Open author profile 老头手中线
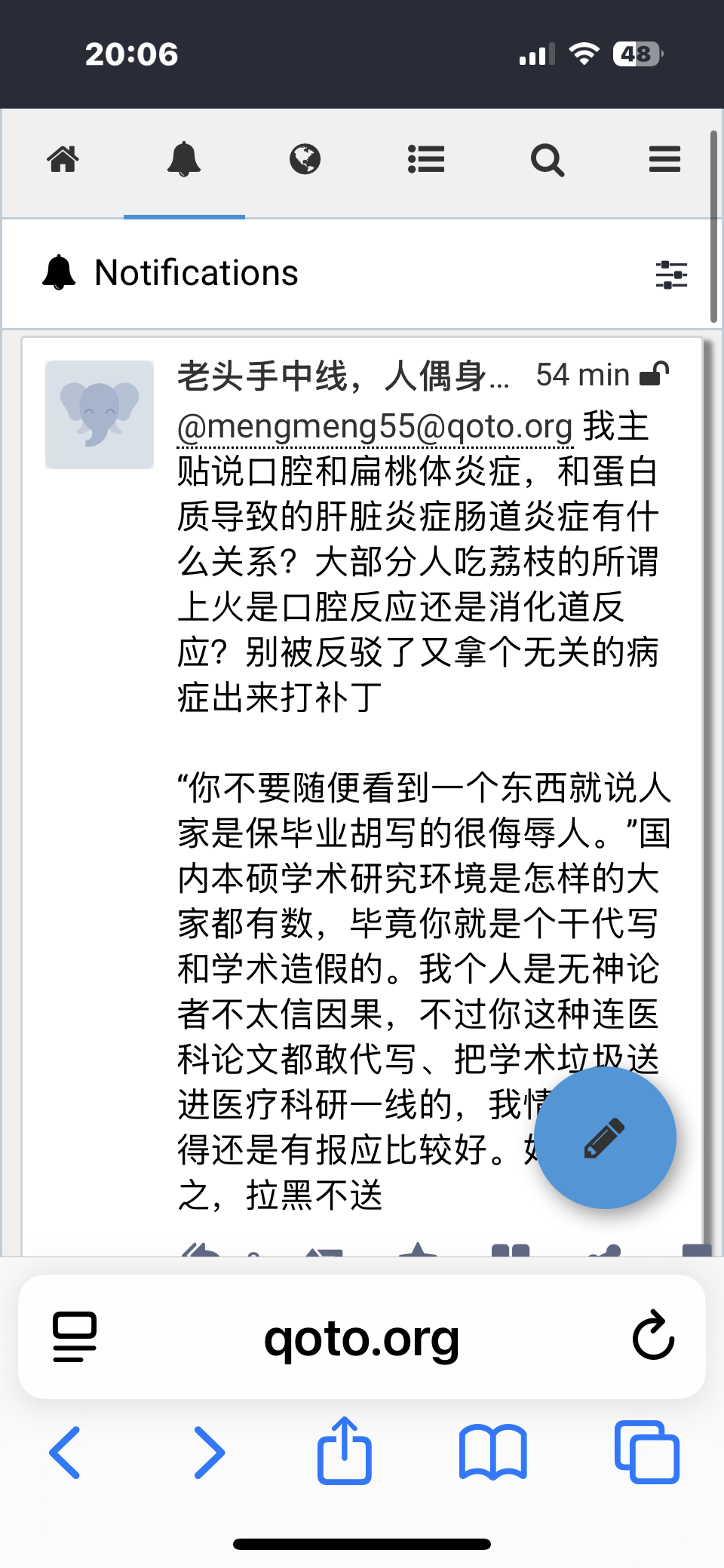This screenshot has height=1568, width=724. pos(344,376)
